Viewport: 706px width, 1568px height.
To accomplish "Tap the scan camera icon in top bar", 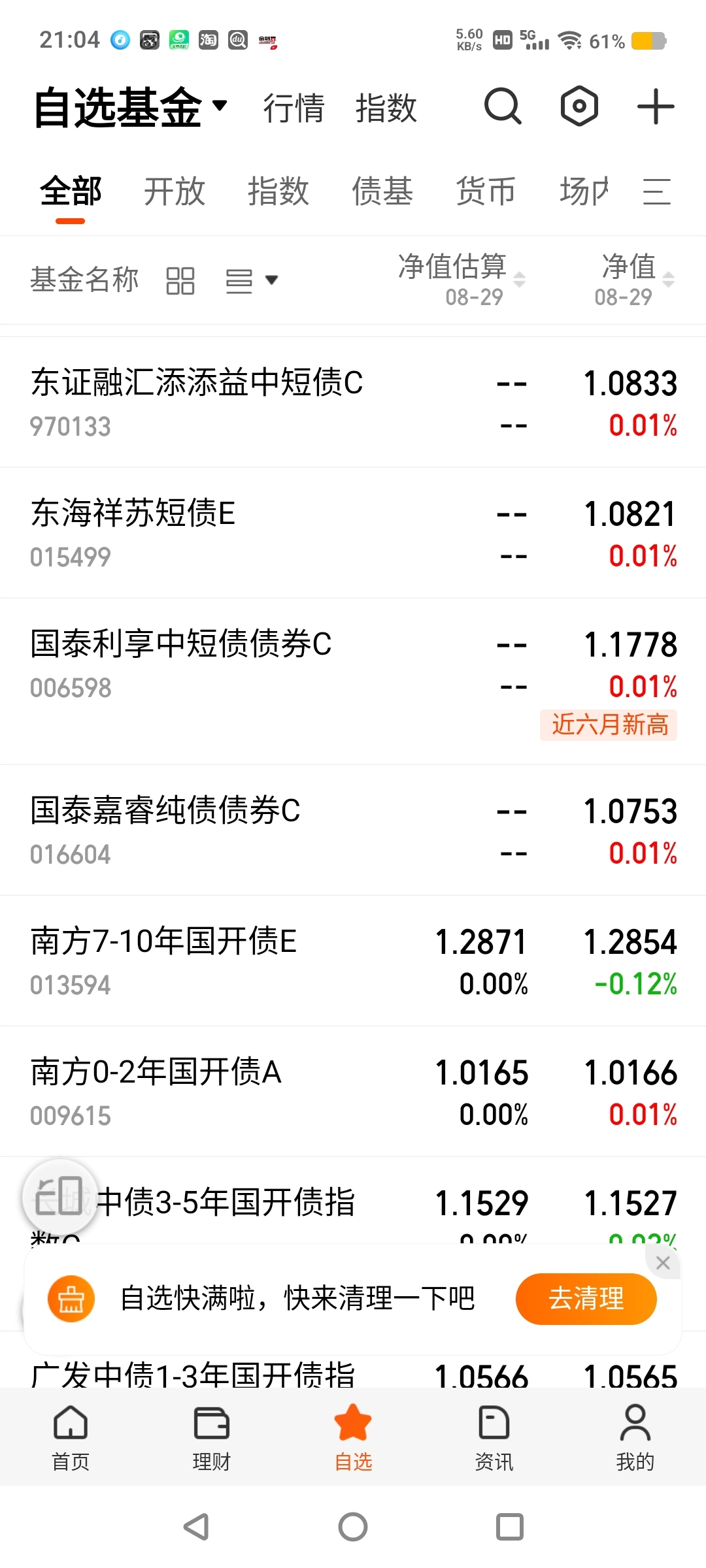I will tap(578, 106).
